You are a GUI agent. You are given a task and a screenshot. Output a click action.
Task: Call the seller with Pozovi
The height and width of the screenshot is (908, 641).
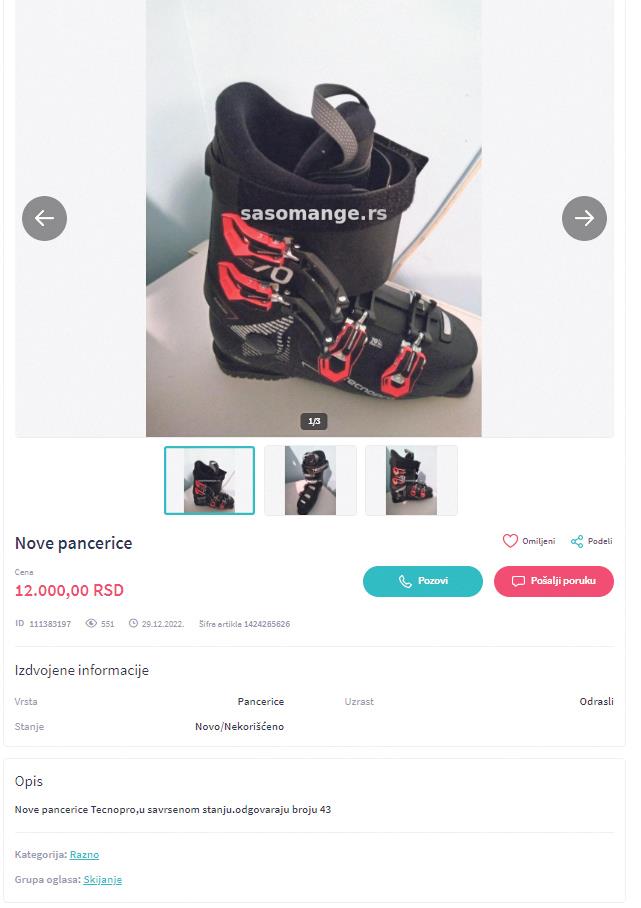[422, 581]
